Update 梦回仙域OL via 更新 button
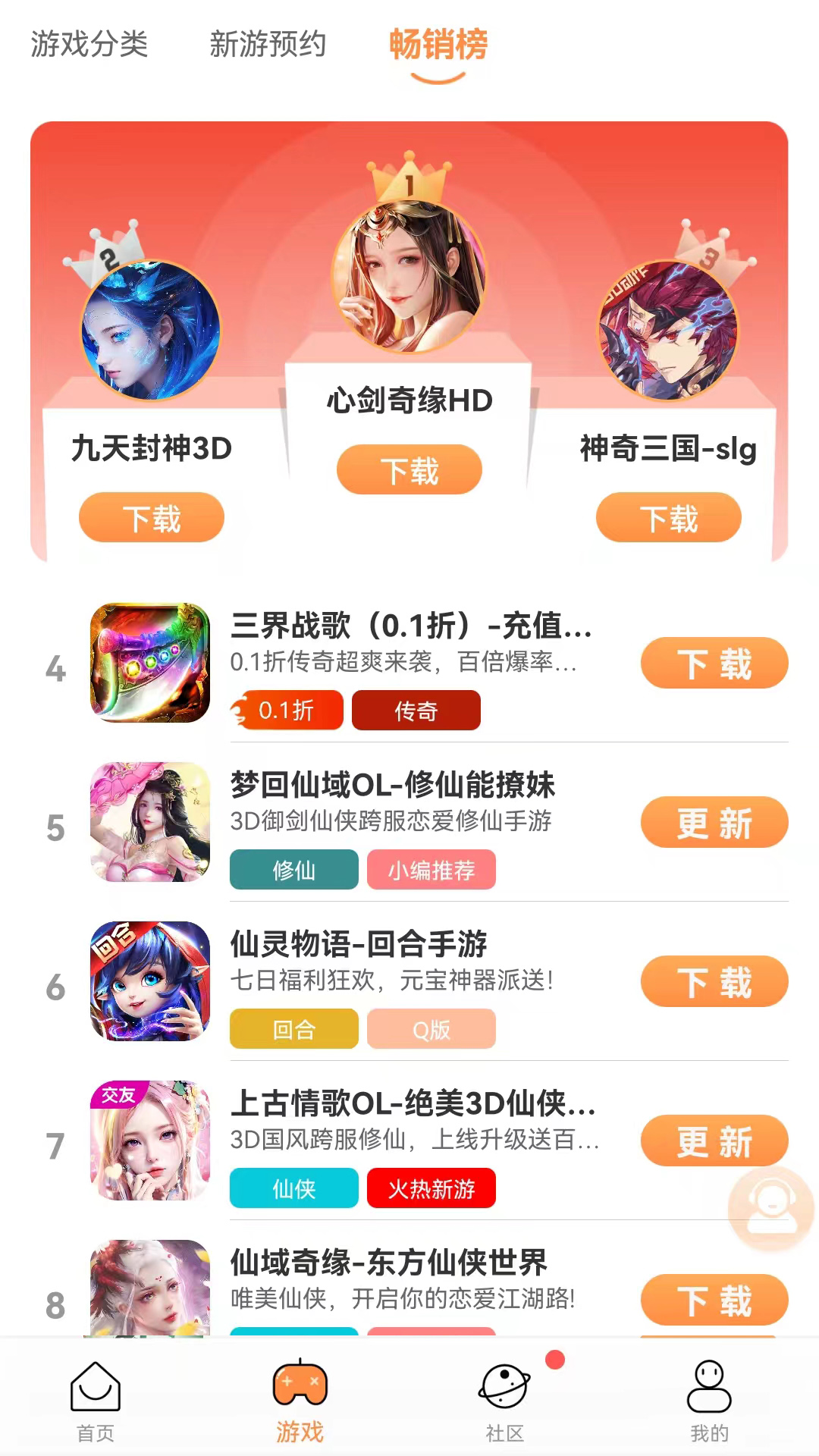Screen dimensions: 819x1456 click(714, 821)
